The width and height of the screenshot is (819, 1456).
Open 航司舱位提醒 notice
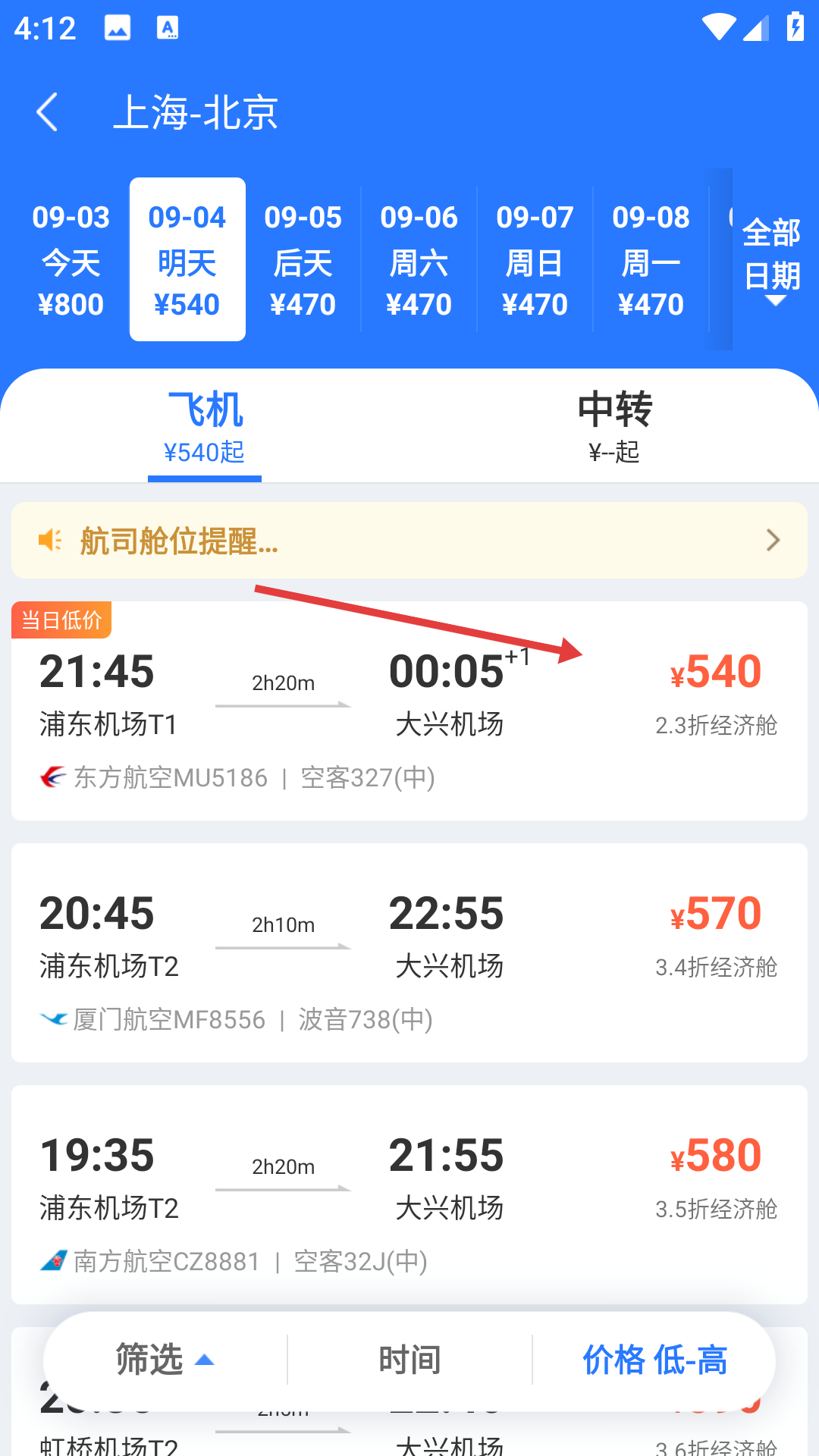point(409,541)
